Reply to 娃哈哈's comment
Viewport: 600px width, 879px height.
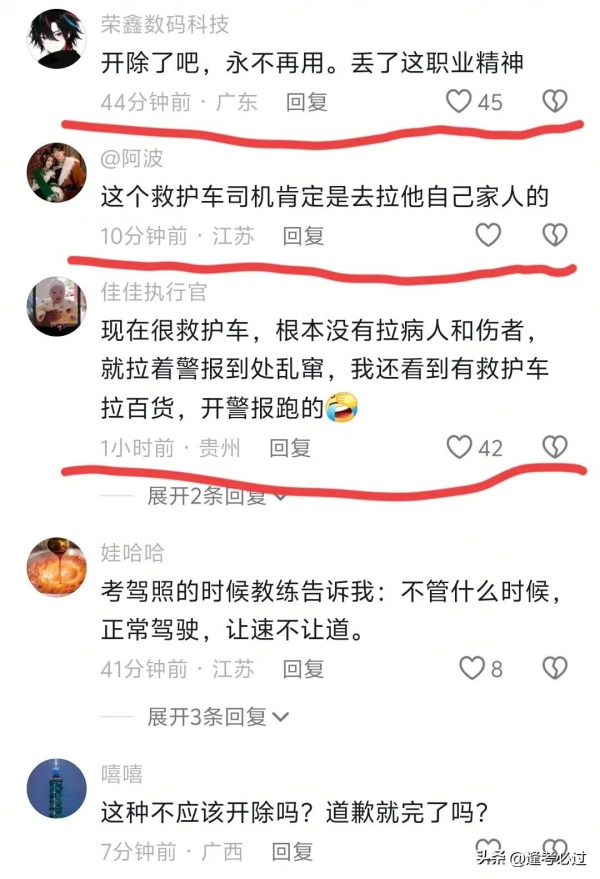tap(302, 668)
